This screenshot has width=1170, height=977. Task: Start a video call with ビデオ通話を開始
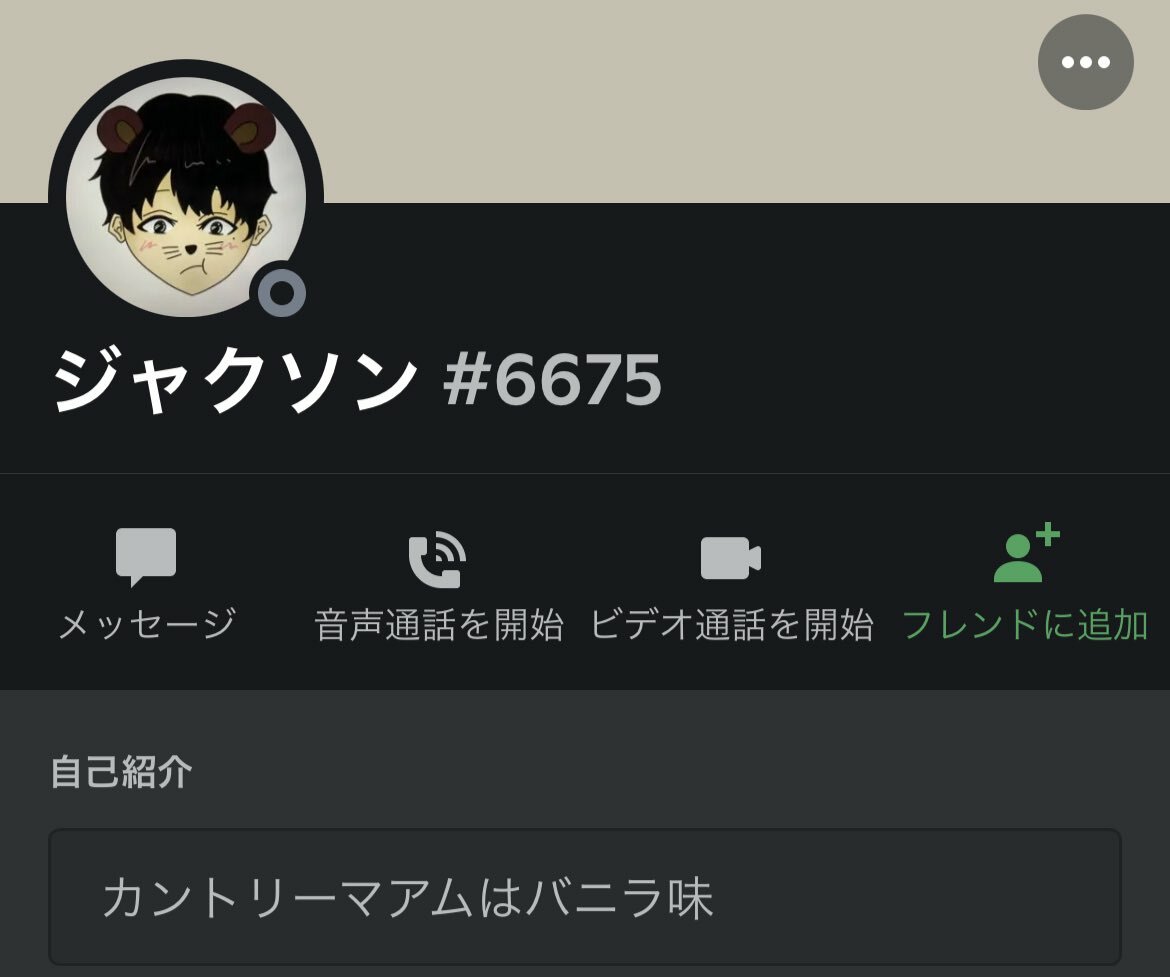pyautogui.click(x=731, y=582)
